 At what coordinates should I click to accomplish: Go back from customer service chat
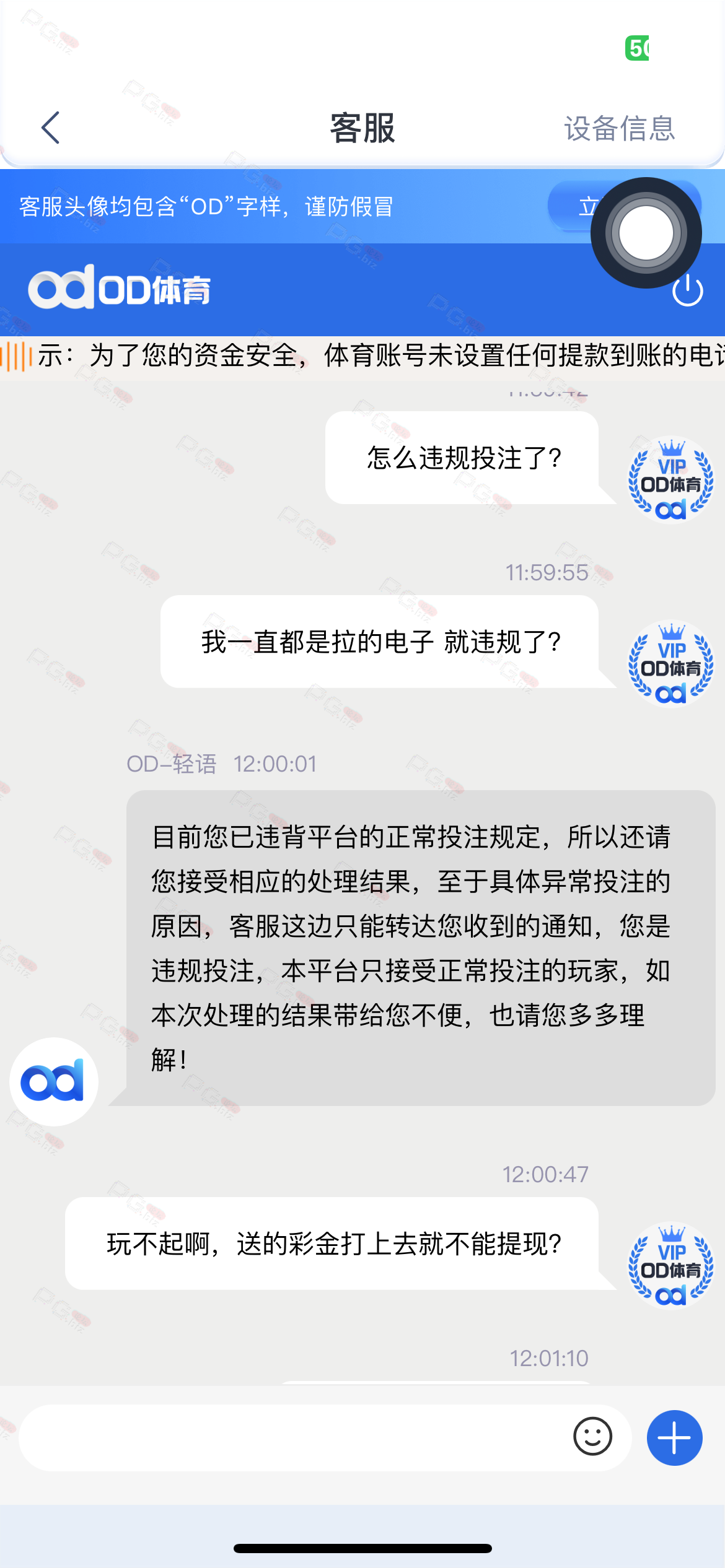(51, 128)
